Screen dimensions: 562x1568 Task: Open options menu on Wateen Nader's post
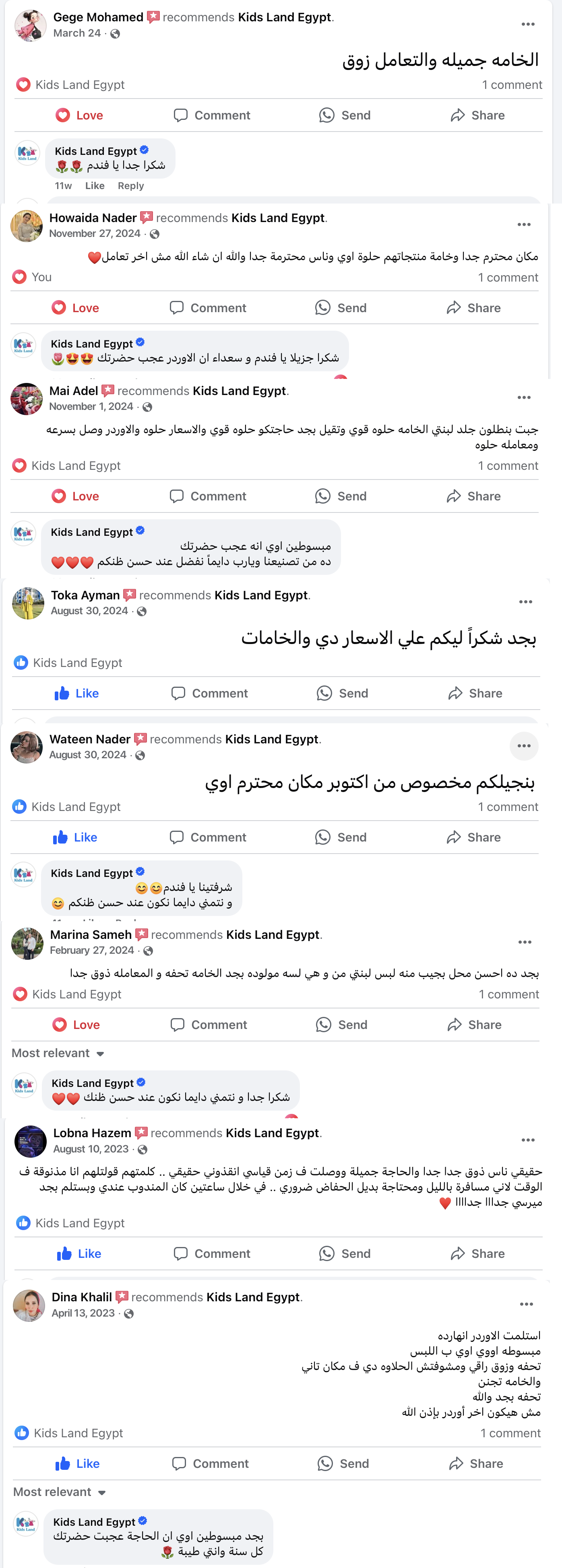(524, 746)
